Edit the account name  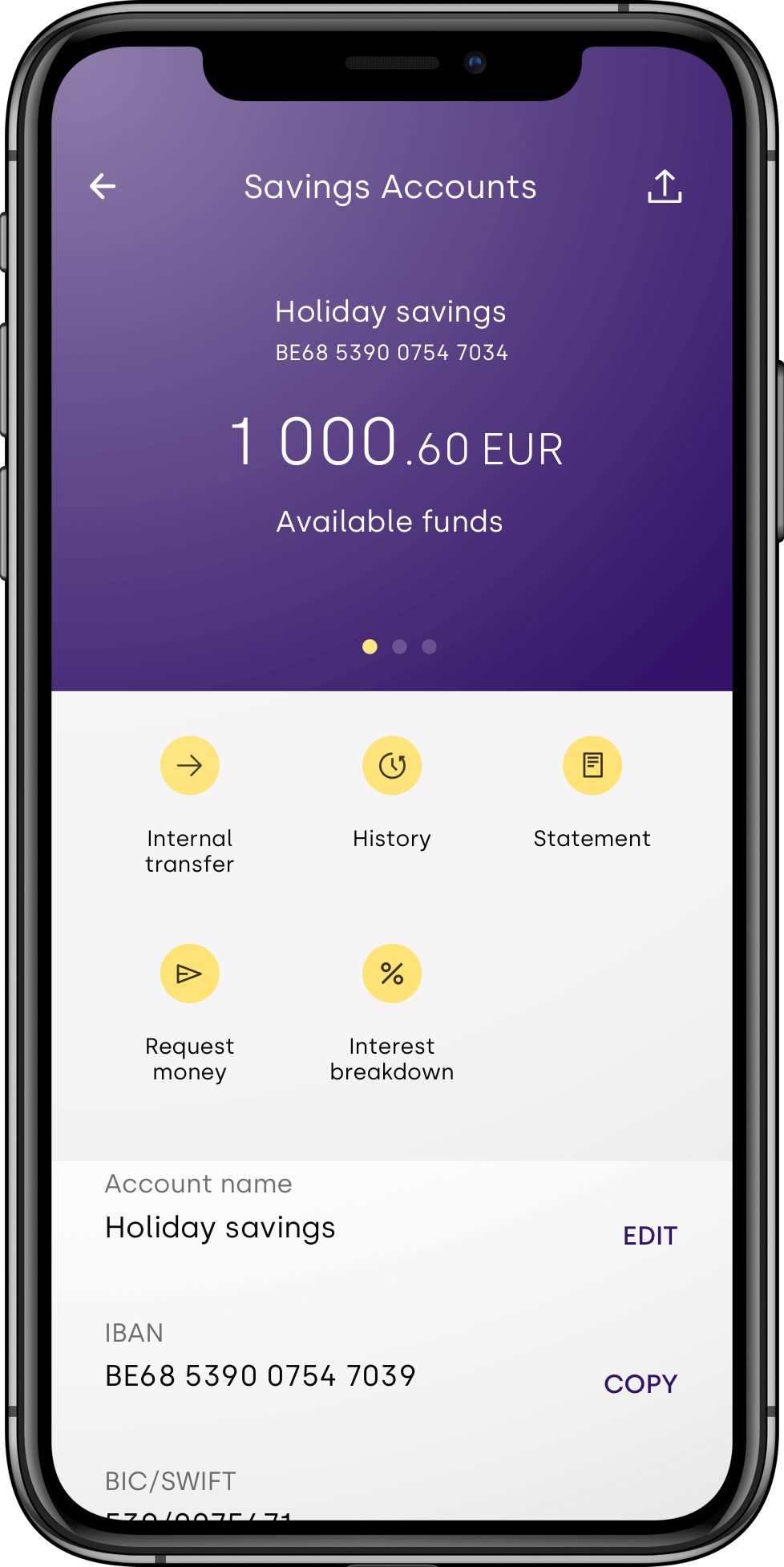pos(650,1236)
